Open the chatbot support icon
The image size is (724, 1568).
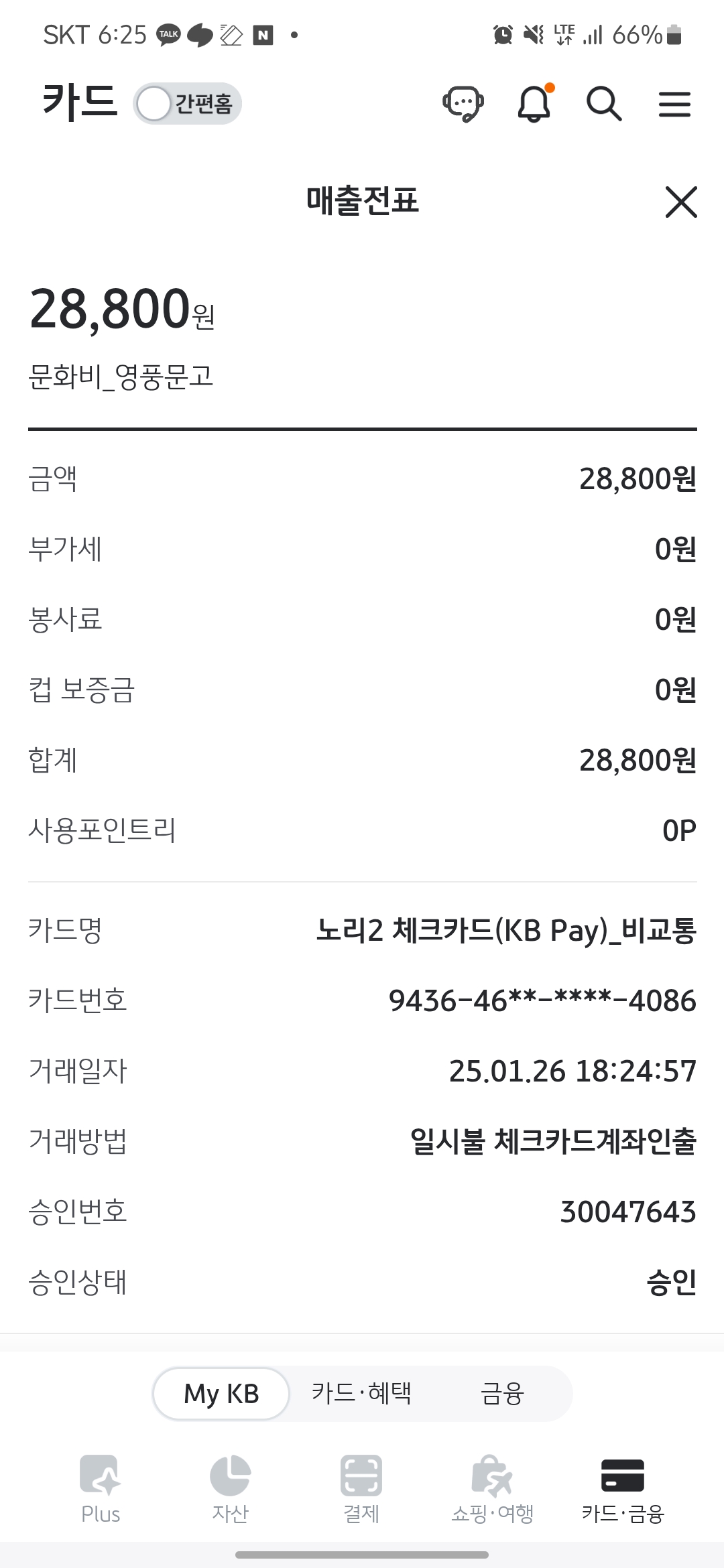click(463, 104)
